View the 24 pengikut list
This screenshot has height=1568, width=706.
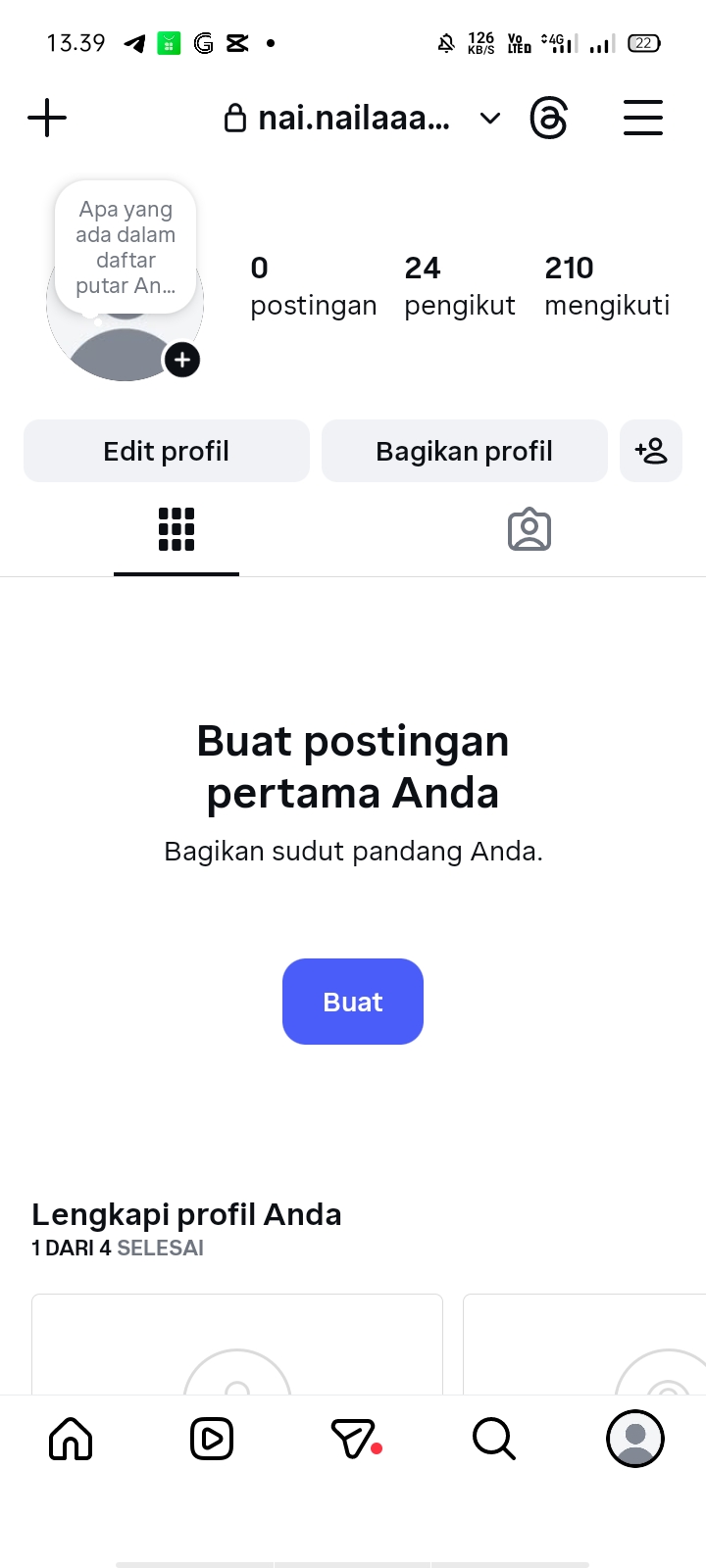[459, 285]
